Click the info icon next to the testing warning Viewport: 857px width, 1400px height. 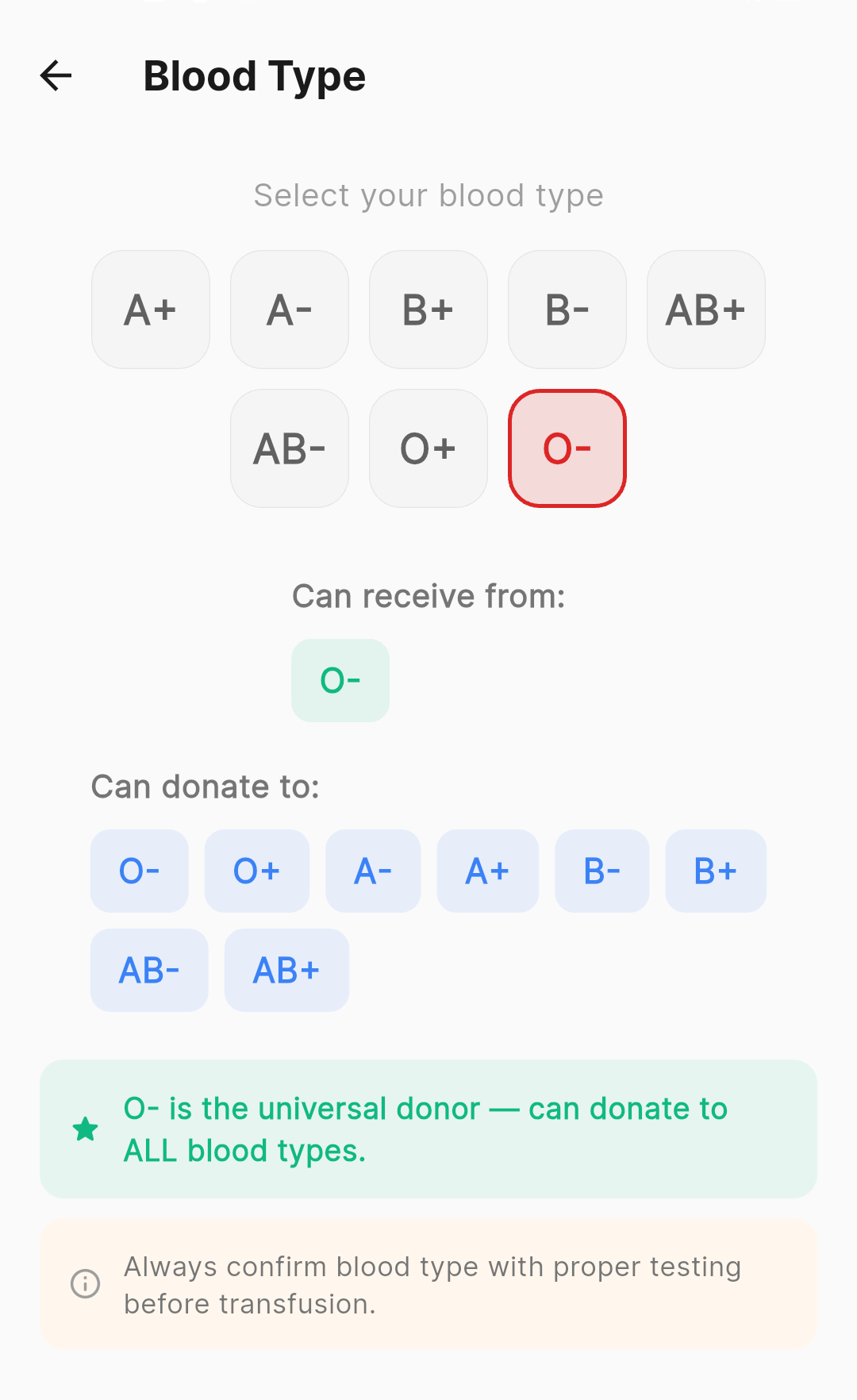pos(85,1284)
